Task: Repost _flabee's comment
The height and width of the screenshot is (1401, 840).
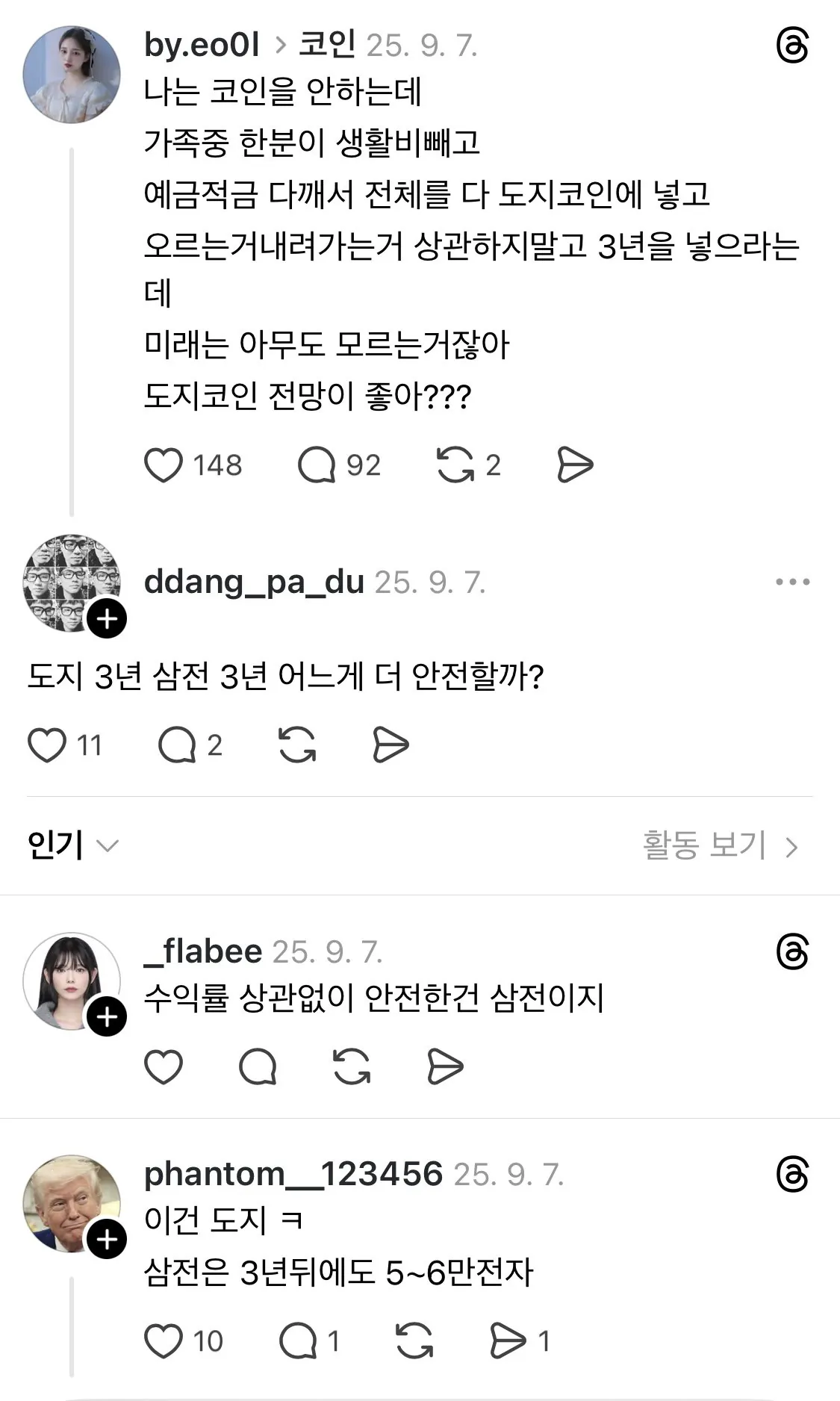Action: click(x=352, y=1066)
